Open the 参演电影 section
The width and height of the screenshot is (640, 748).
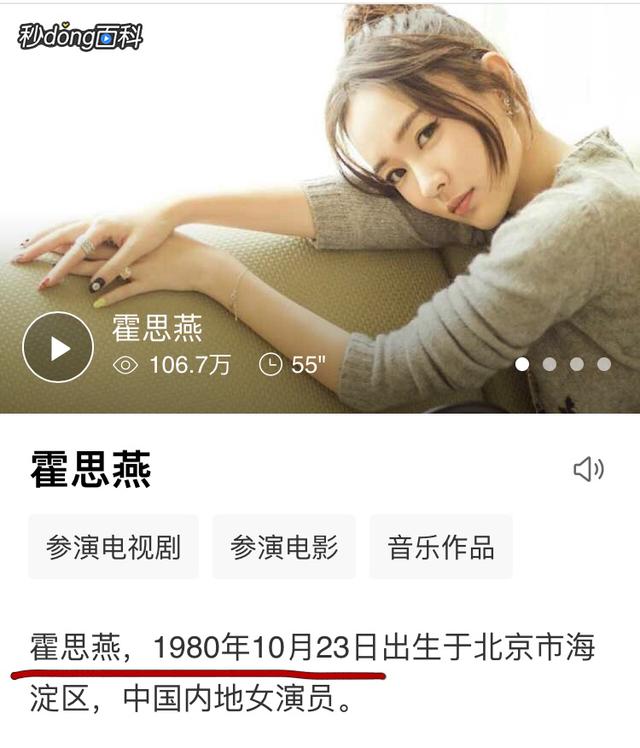284,547
